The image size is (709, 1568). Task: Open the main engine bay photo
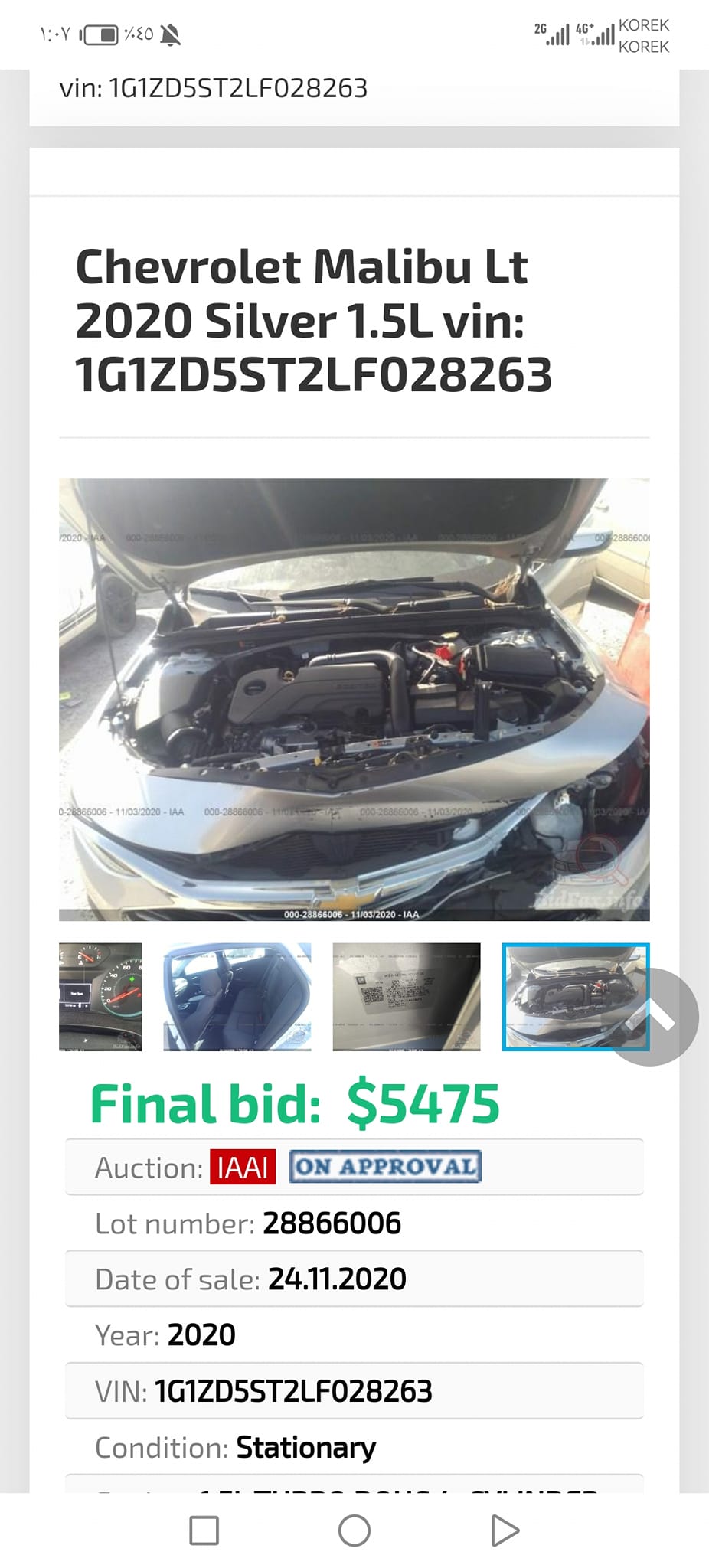tap(354, 698)
